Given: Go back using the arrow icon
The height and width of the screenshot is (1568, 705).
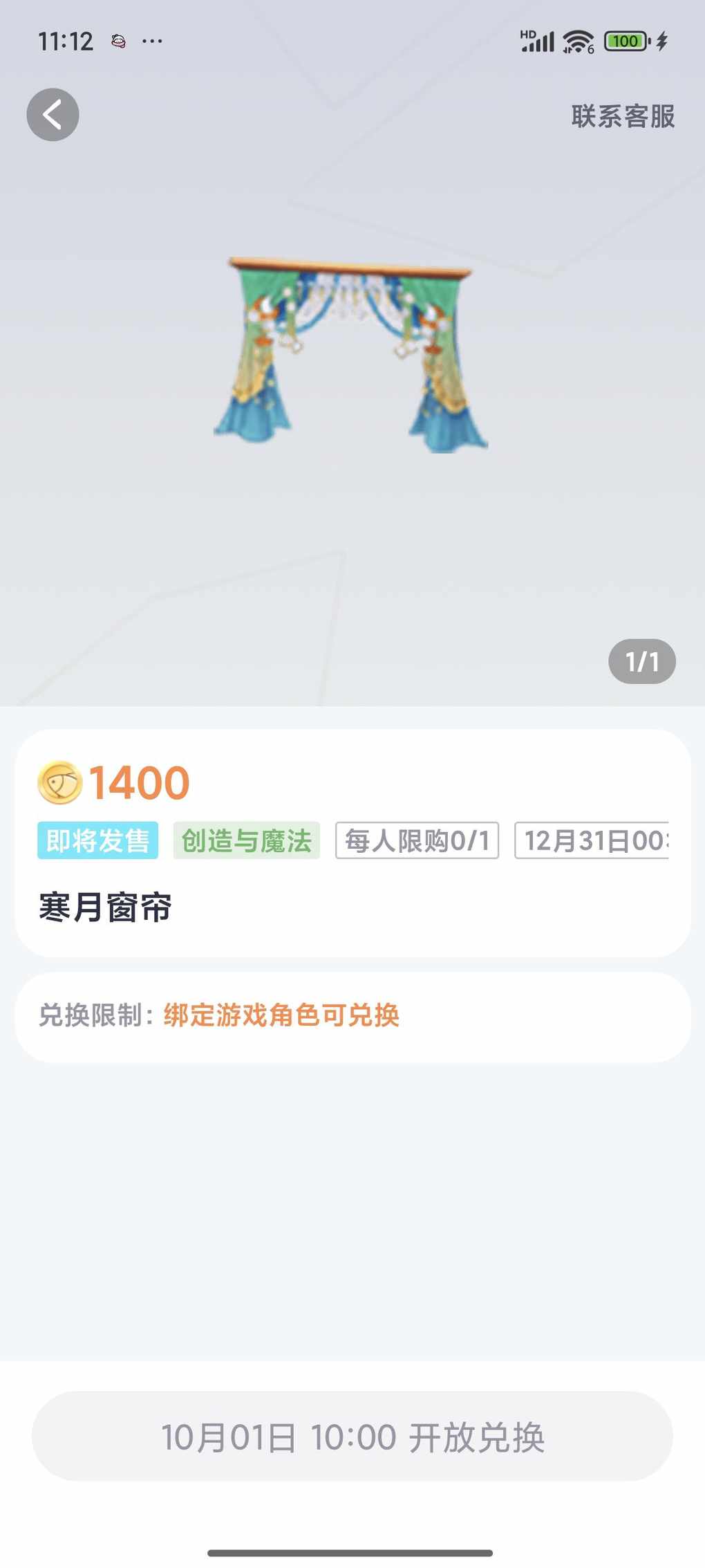Looking at the screenshot, I should [53, 115].
